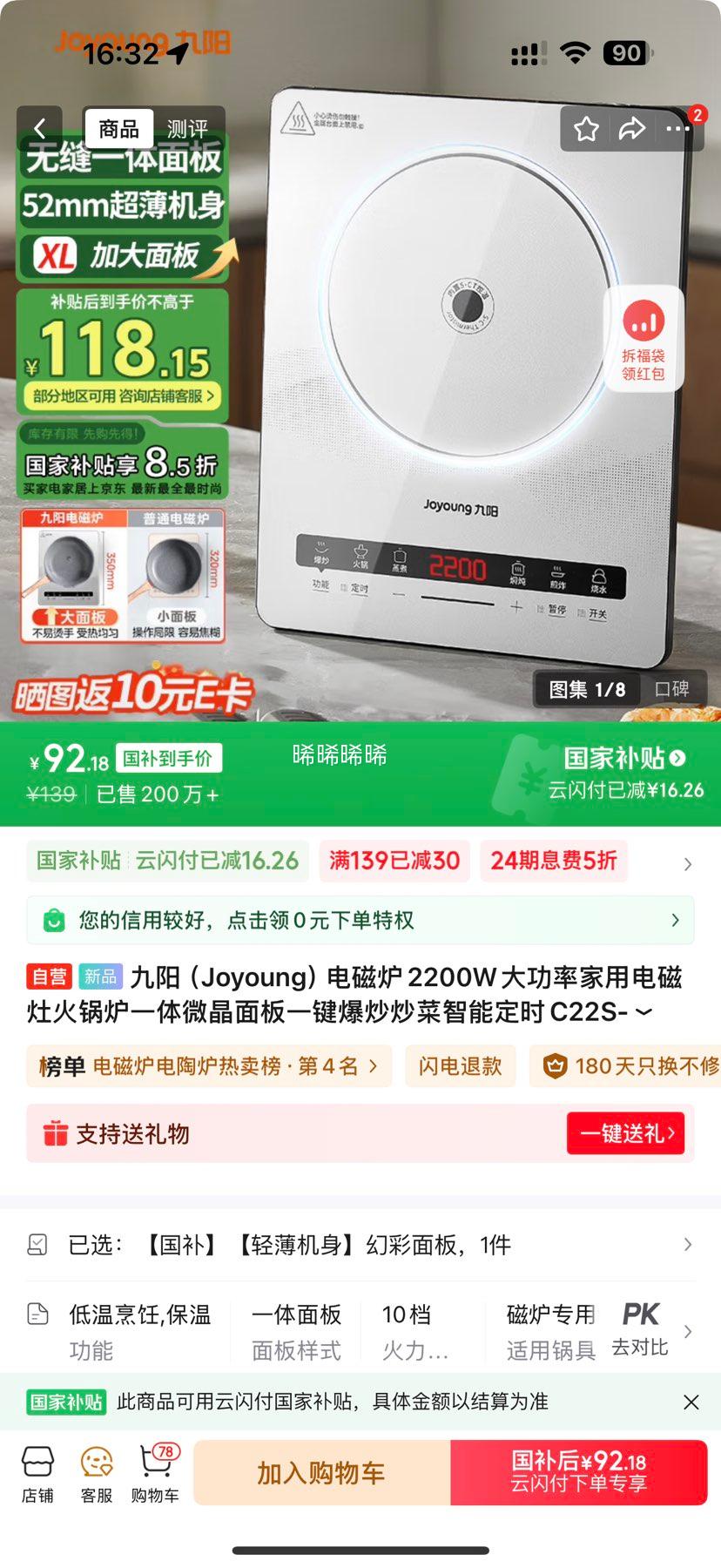
Task: Open 去对比 product comparison
Action: 640,1329
